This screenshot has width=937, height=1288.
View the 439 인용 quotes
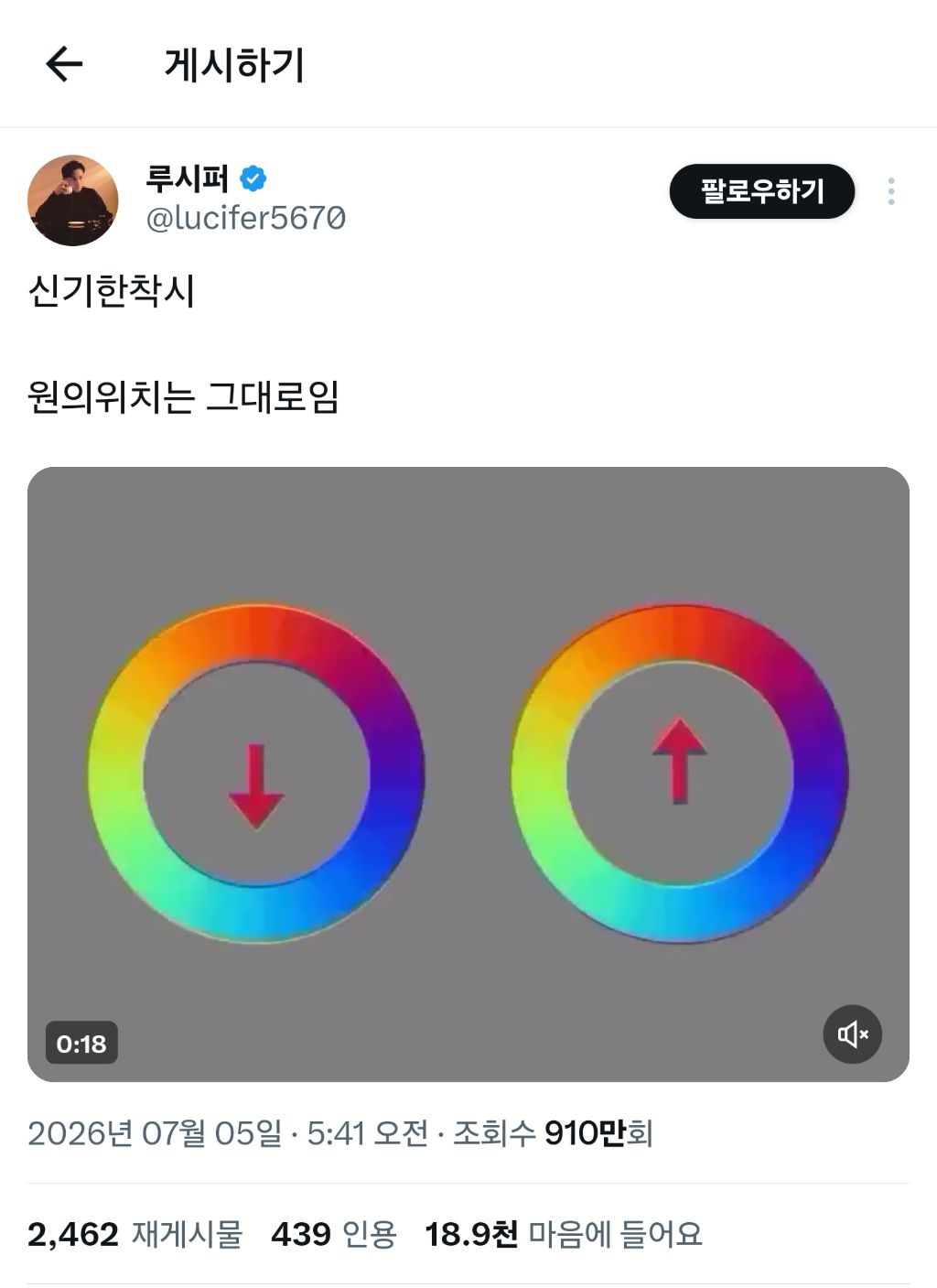[x=334, y=1234]
